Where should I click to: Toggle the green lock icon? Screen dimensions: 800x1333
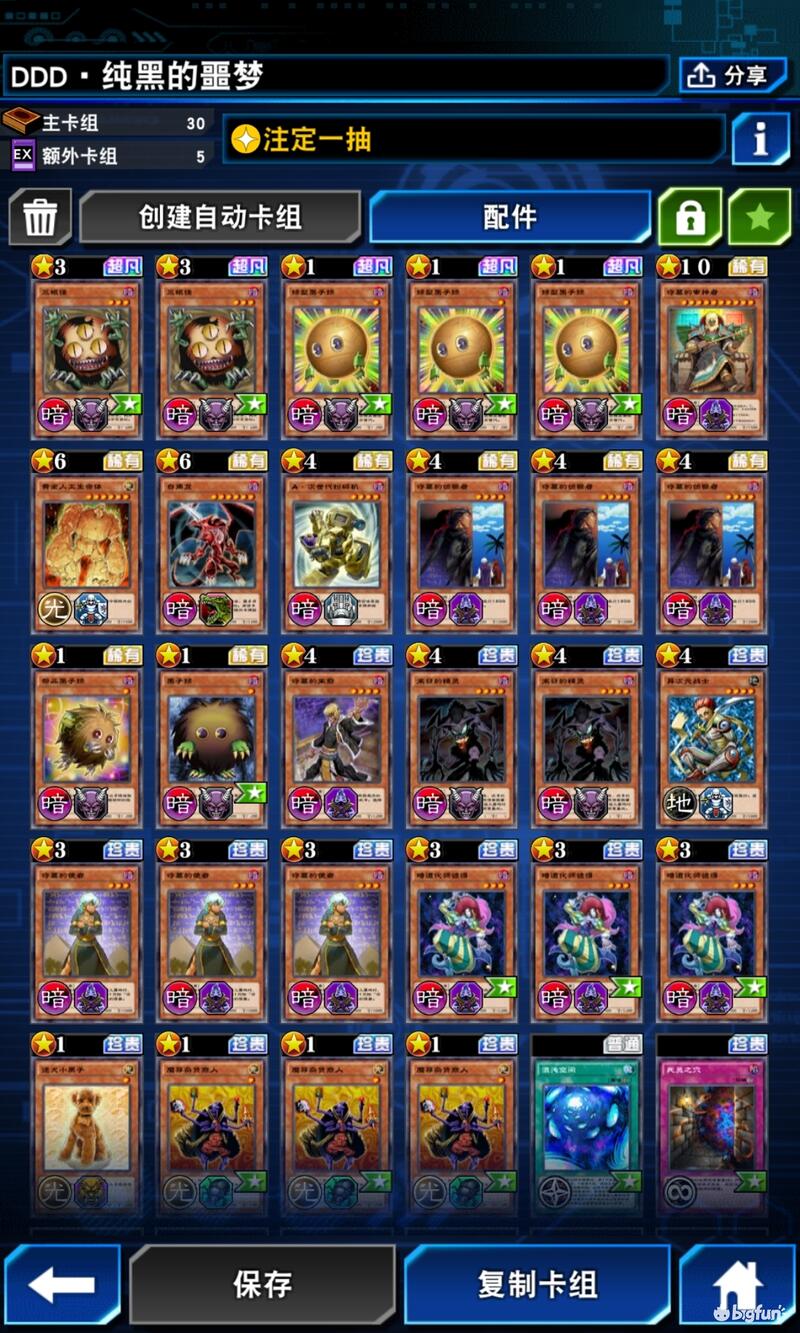[x=690, y=216]
